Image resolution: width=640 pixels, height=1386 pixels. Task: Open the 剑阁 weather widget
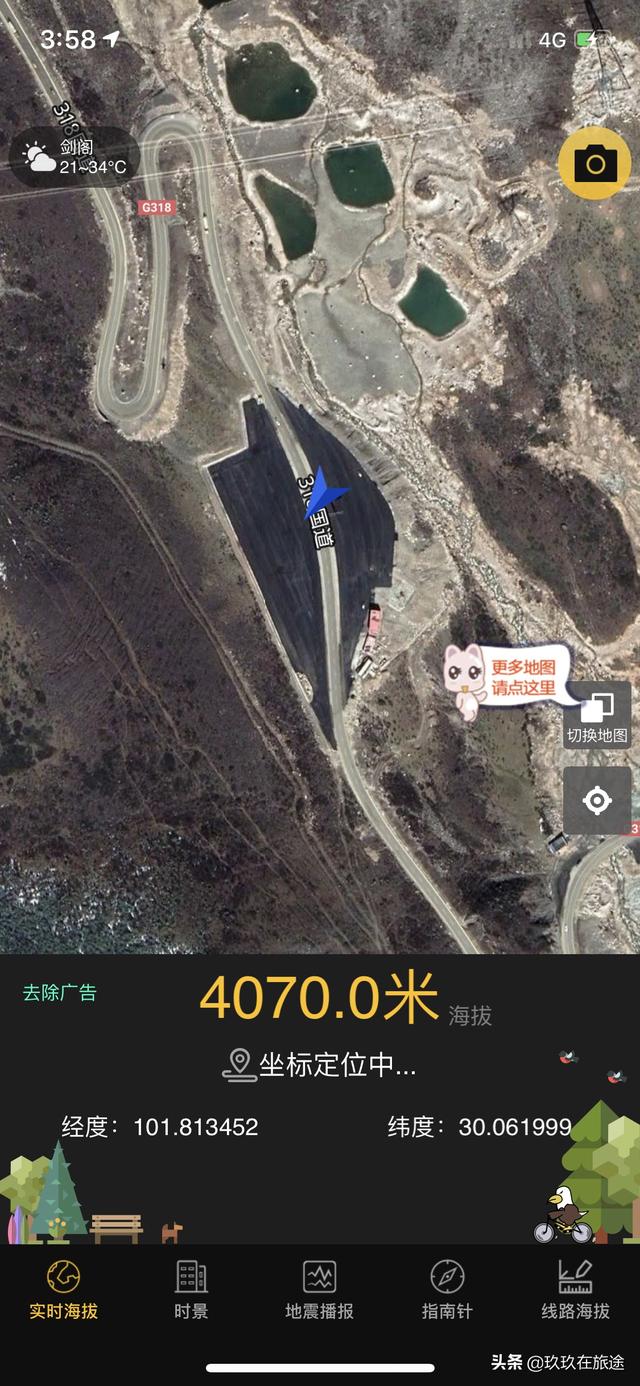pyautogui.click(x=76, y=157)
